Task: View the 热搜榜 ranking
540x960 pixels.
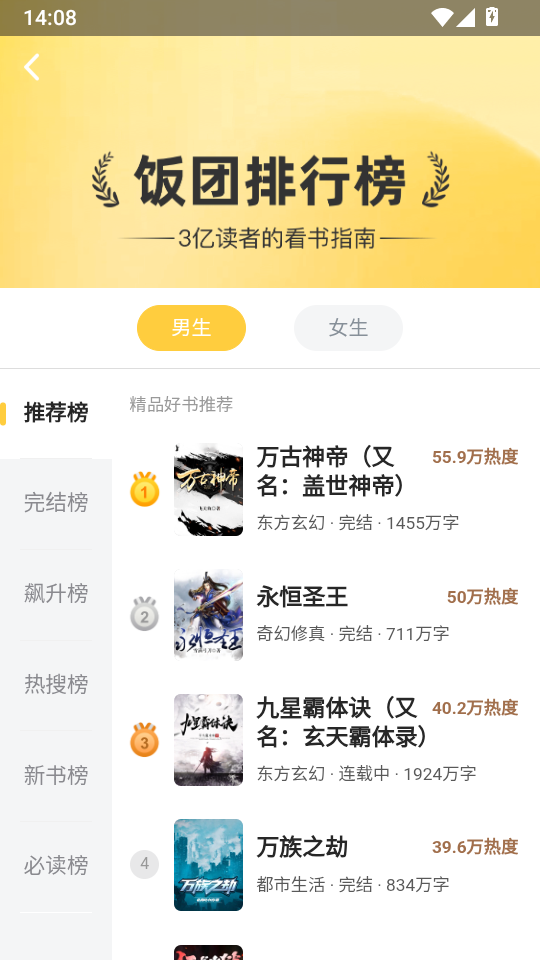Action: pyautogui.click(x=56, y=684)
